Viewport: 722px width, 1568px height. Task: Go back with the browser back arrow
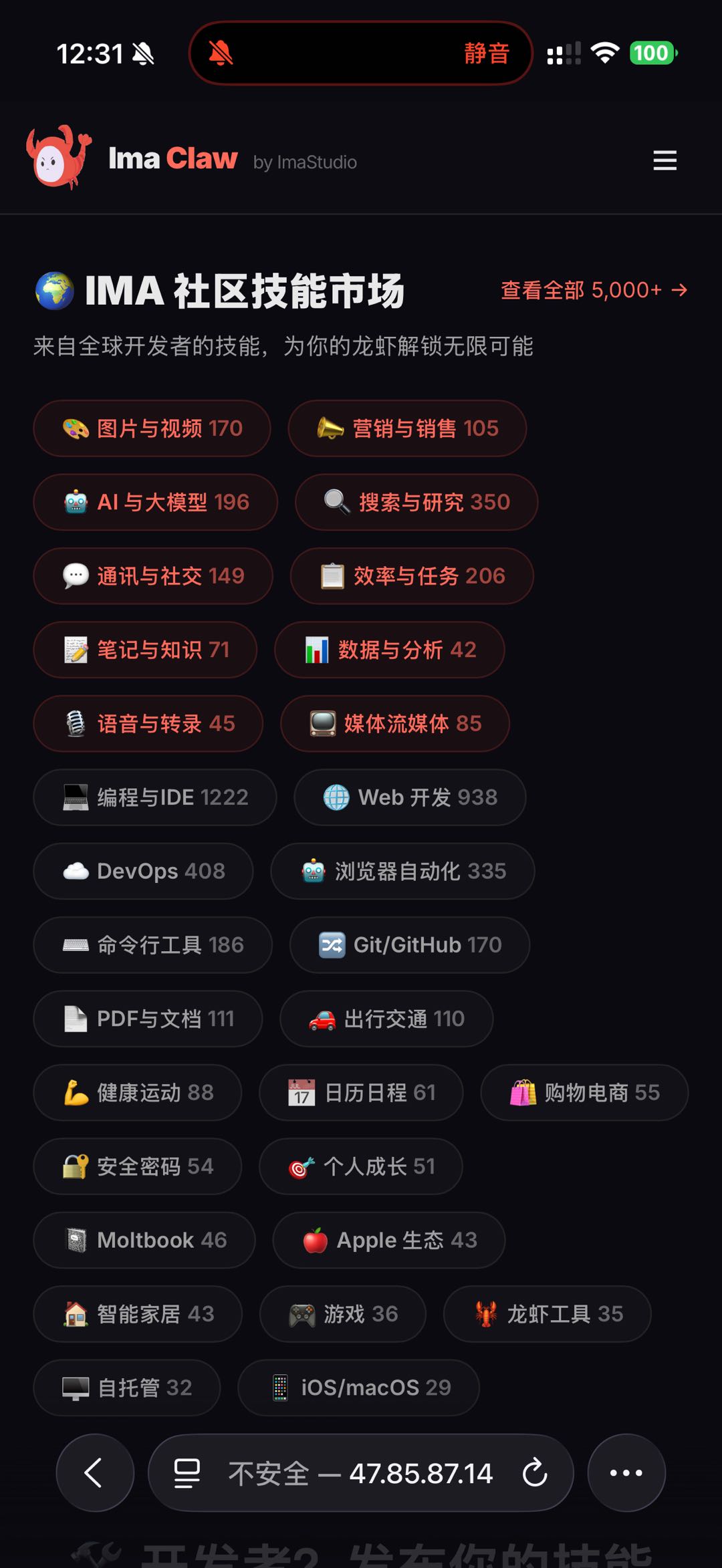[94, 1472]
